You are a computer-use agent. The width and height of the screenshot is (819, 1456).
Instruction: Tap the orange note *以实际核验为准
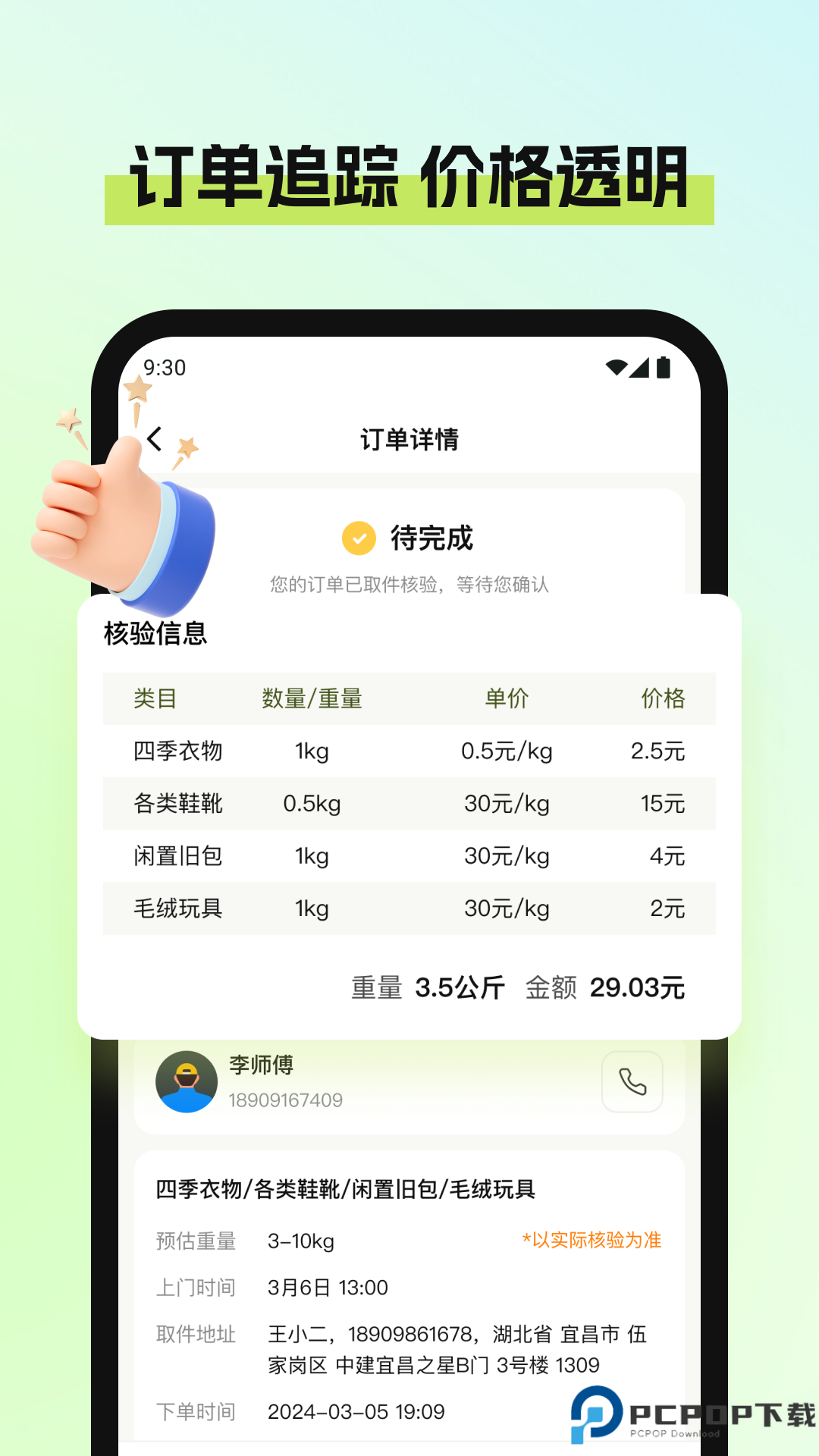pos(591,1241)
